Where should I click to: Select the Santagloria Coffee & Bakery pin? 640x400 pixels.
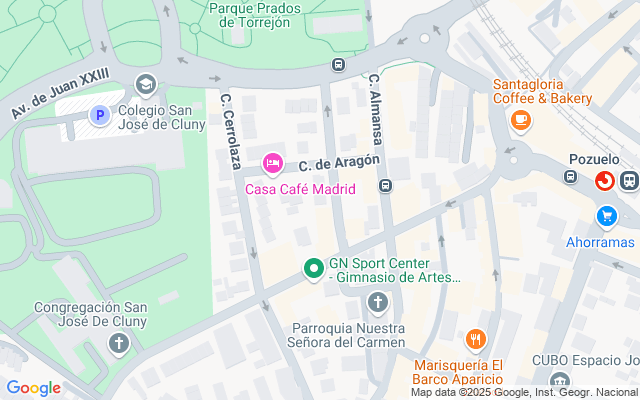click(x=520, y=121)
